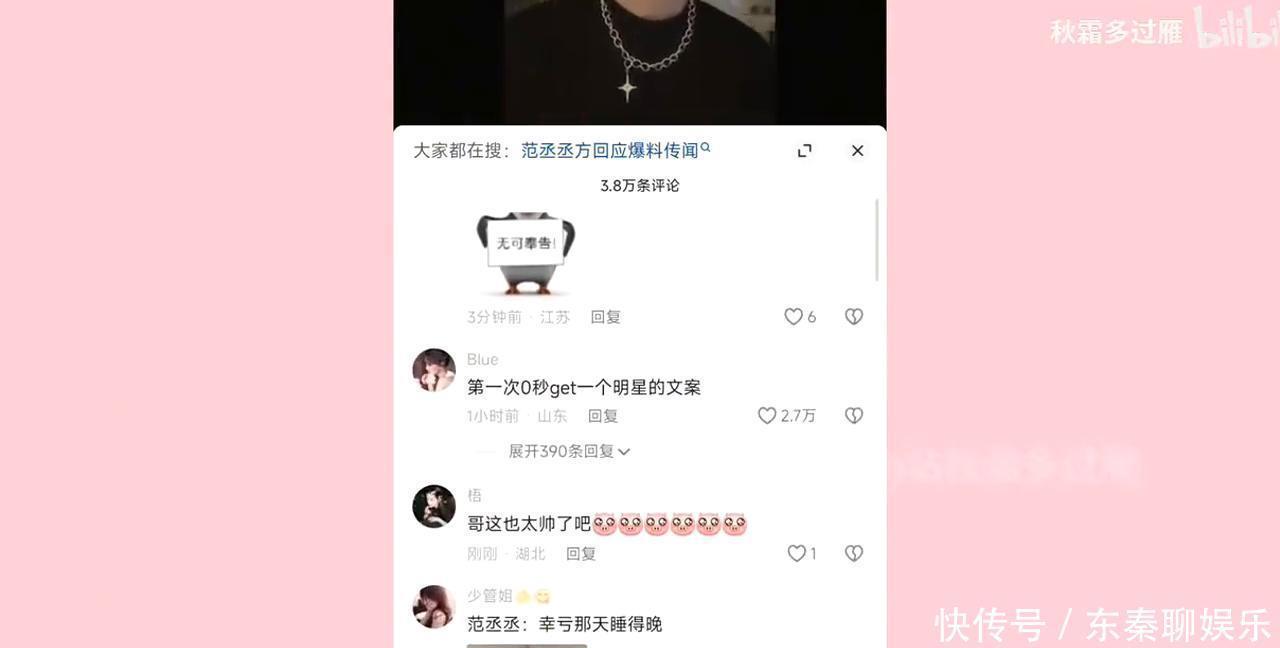Image resolution: width=1280 pixels, height=648 pixels.
Task: View 梧's profile avatar
Action: pos(434,507)
